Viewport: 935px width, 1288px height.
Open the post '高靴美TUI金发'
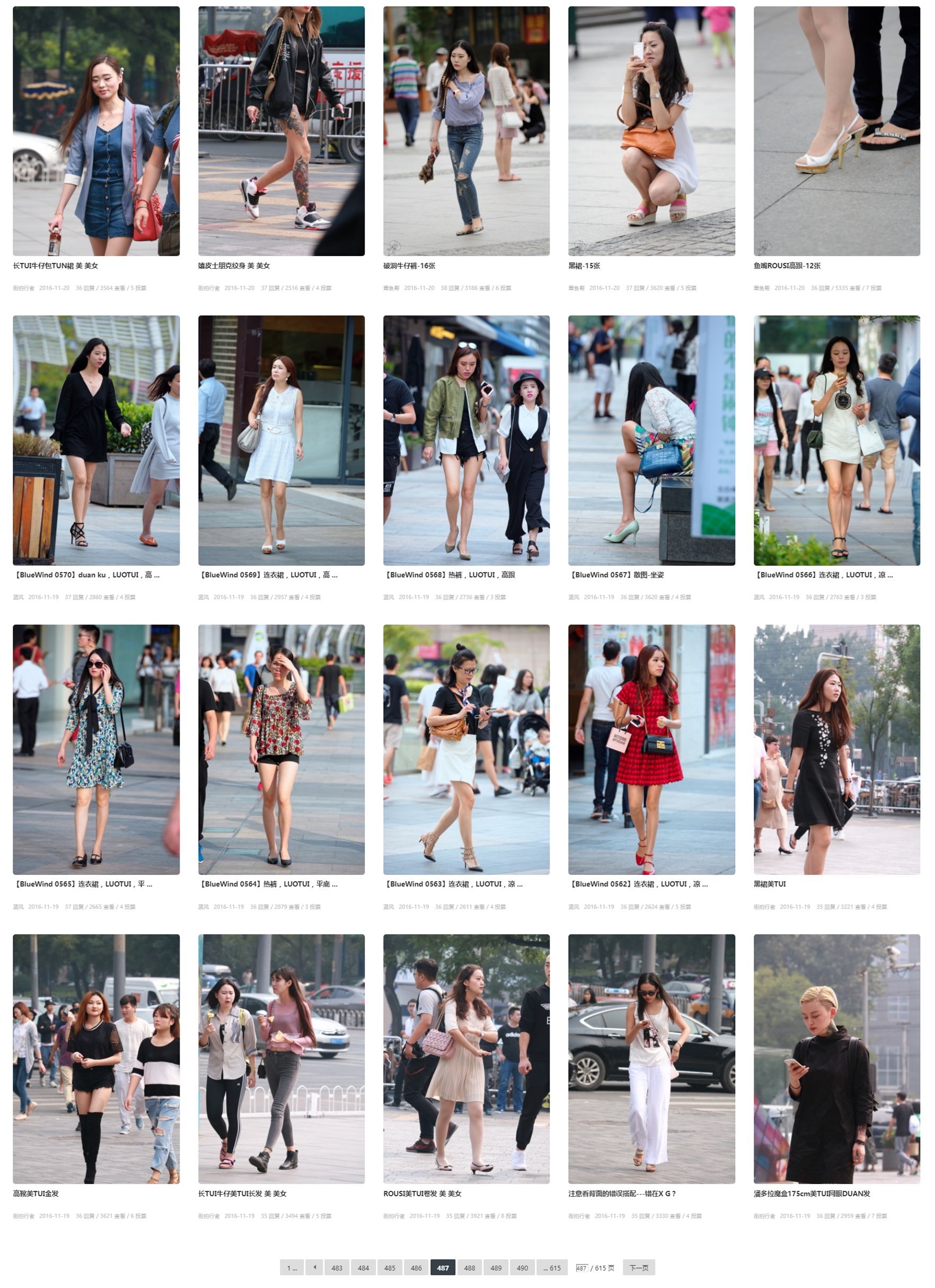tap(36, 1193)
